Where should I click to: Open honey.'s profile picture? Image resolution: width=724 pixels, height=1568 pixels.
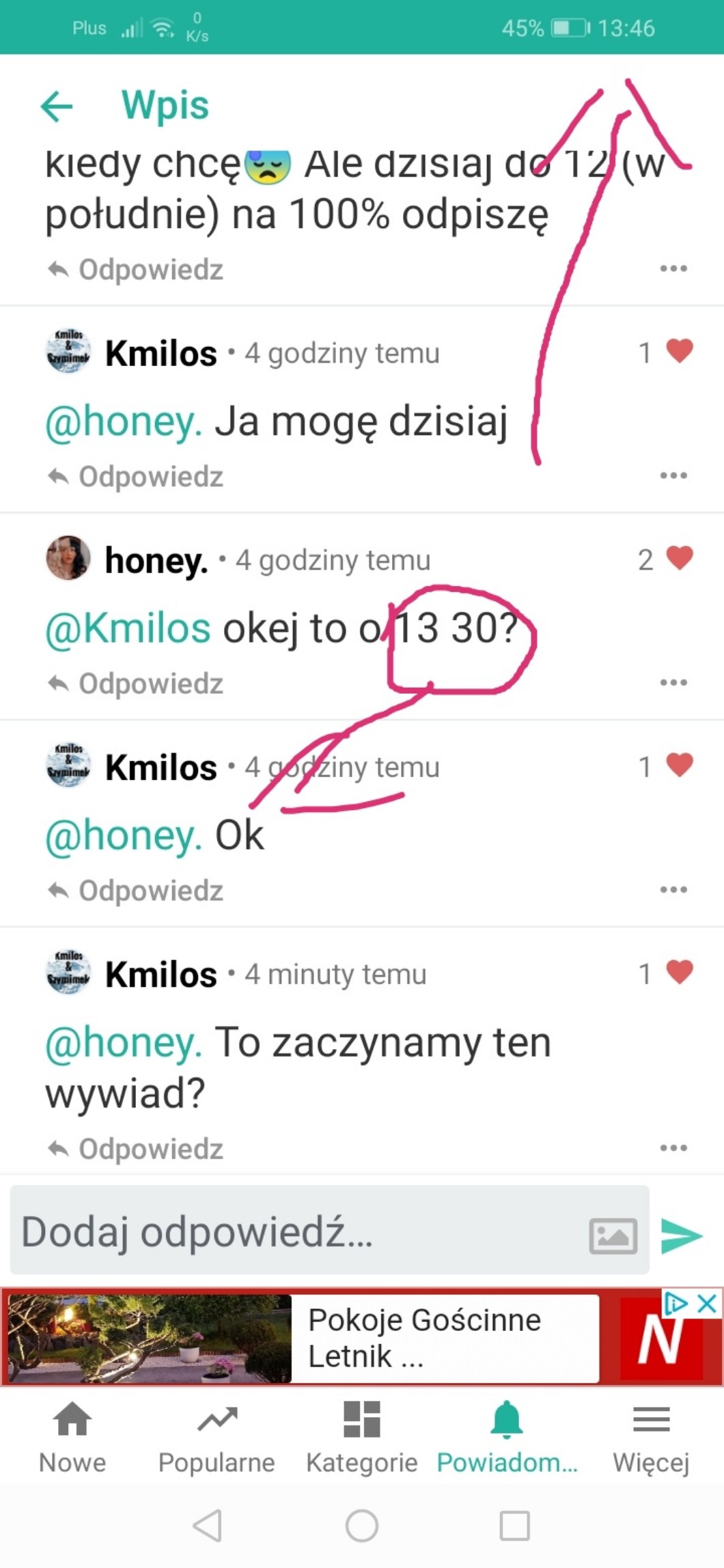click(68, 558)
